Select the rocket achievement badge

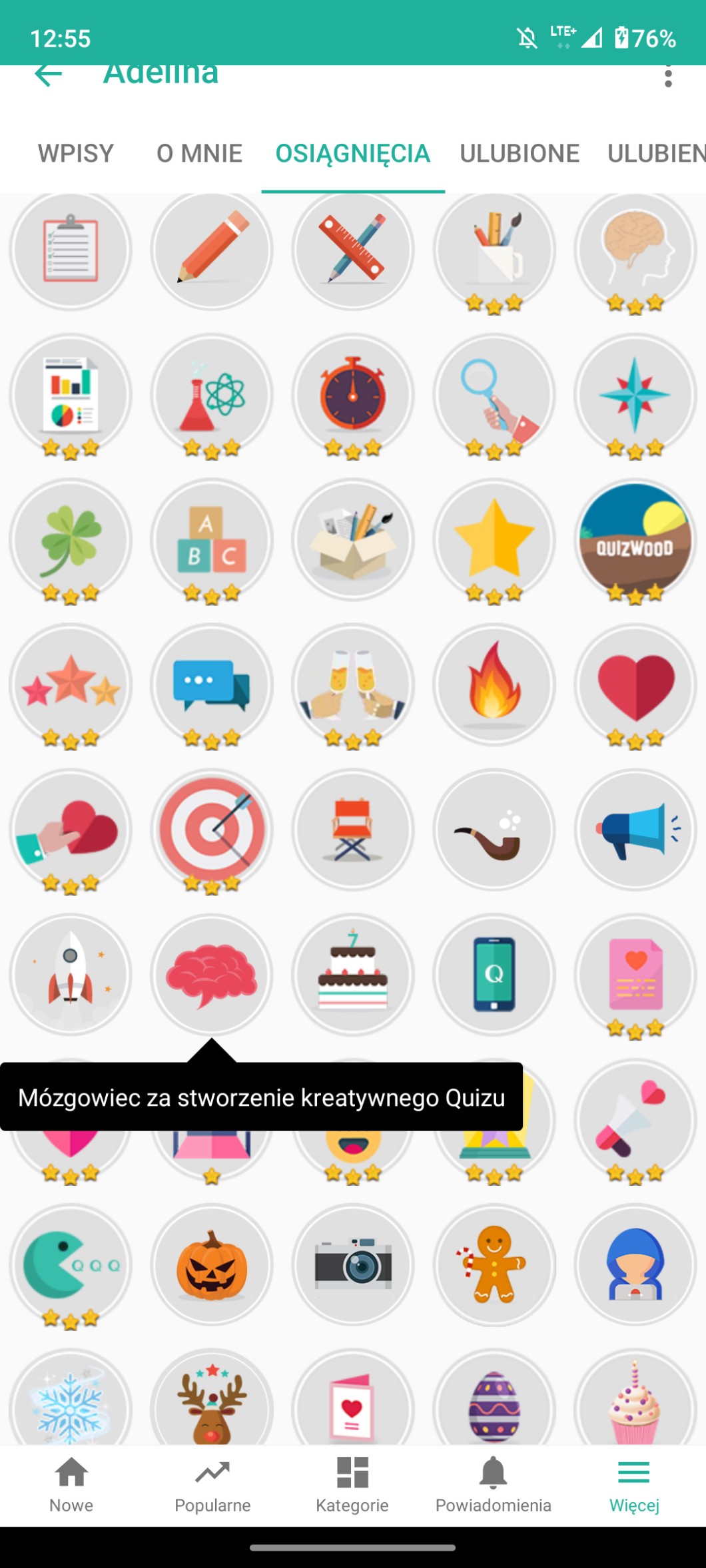tap(71, 975)
